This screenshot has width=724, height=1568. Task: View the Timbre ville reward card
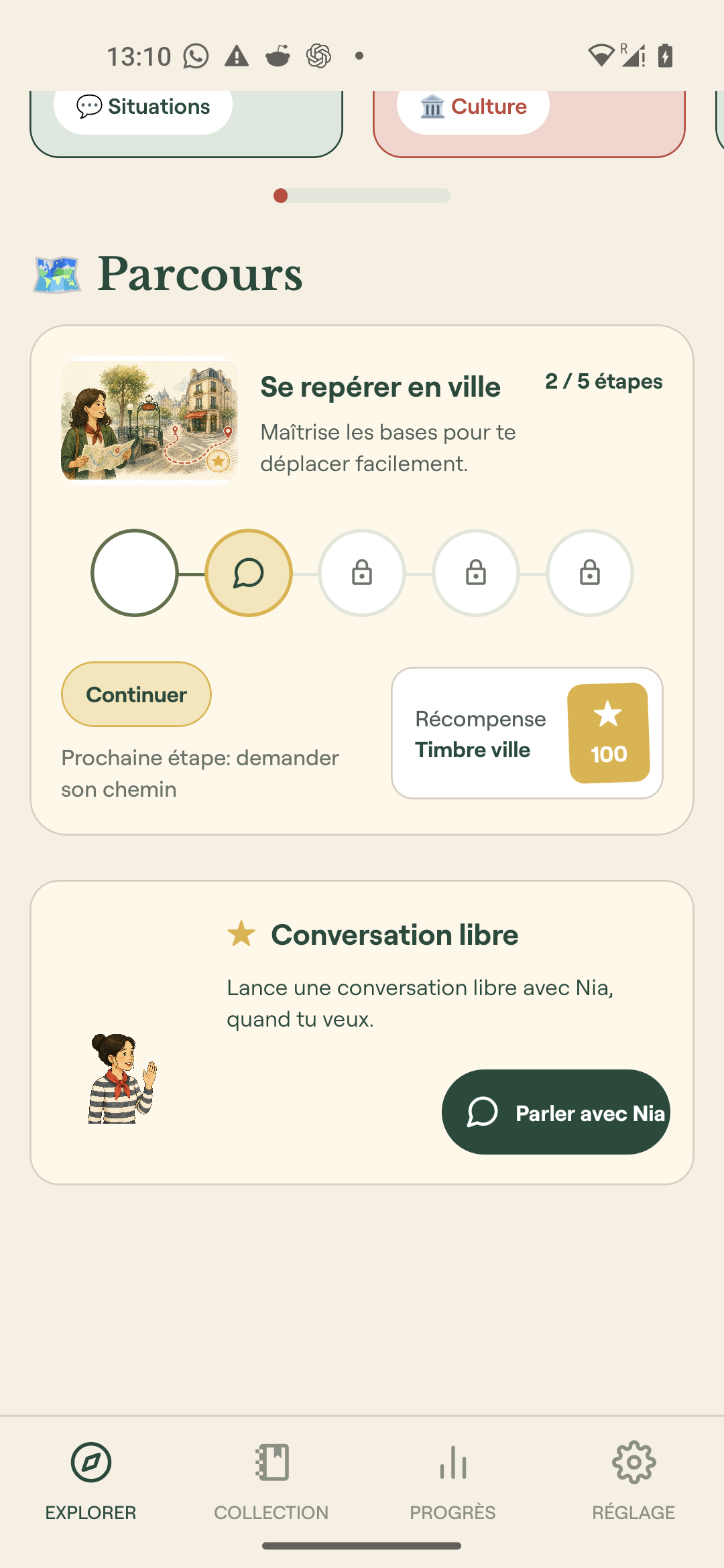pyautogui.click(x=527, y=733)
